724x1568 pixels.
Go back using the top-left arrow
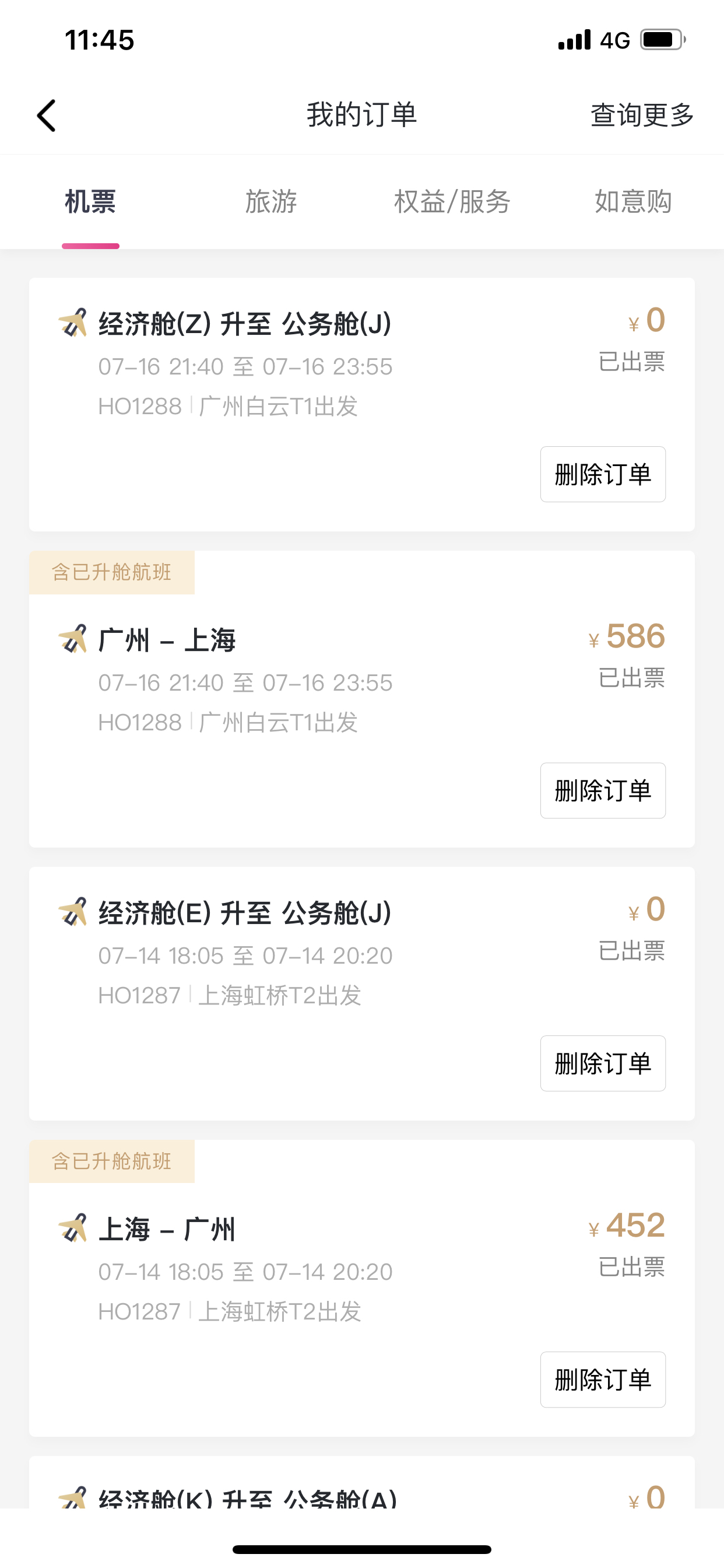tap(47, 116)
